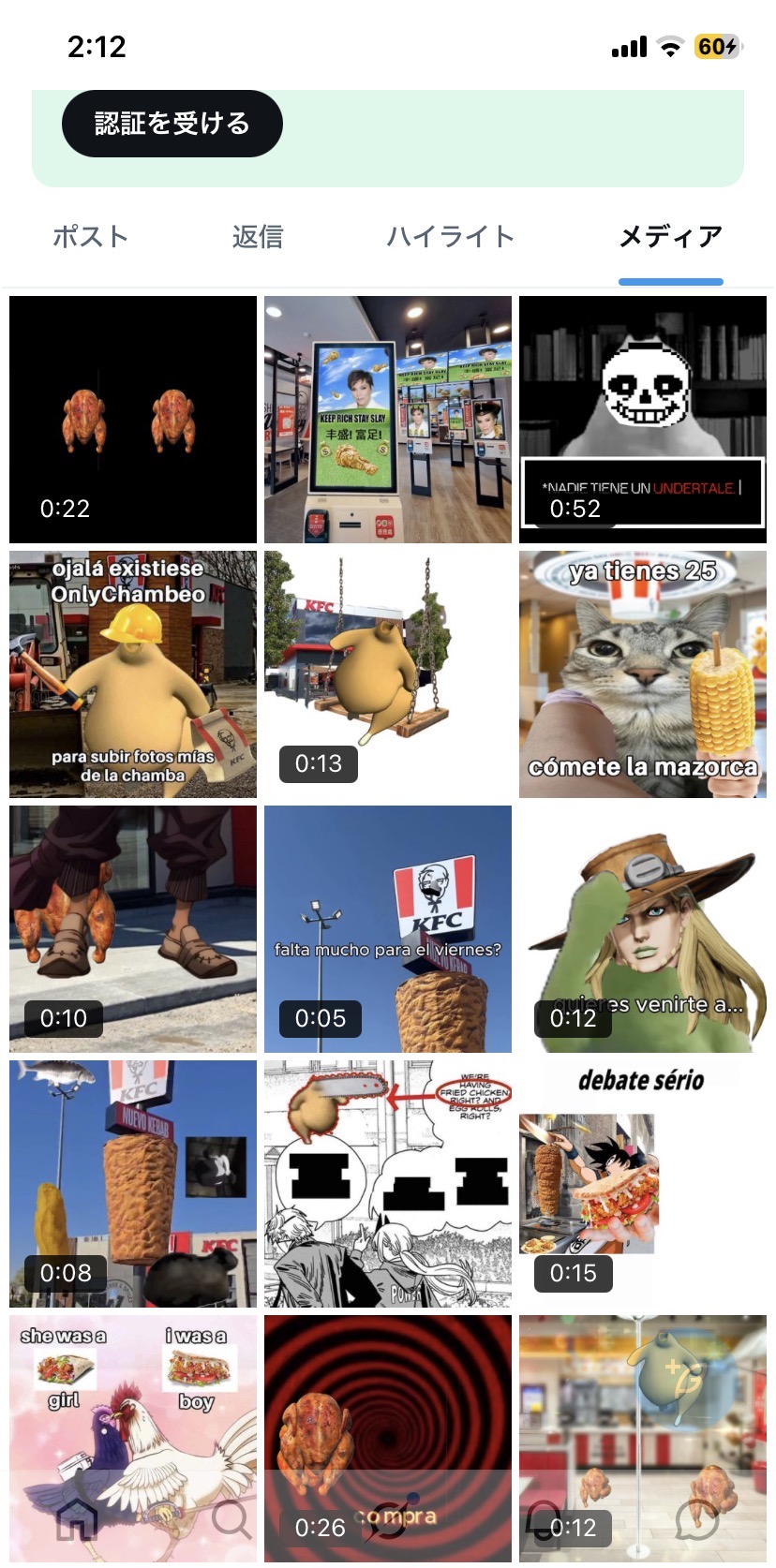Play the 0:22 rotating chickens video

point(133,420)
